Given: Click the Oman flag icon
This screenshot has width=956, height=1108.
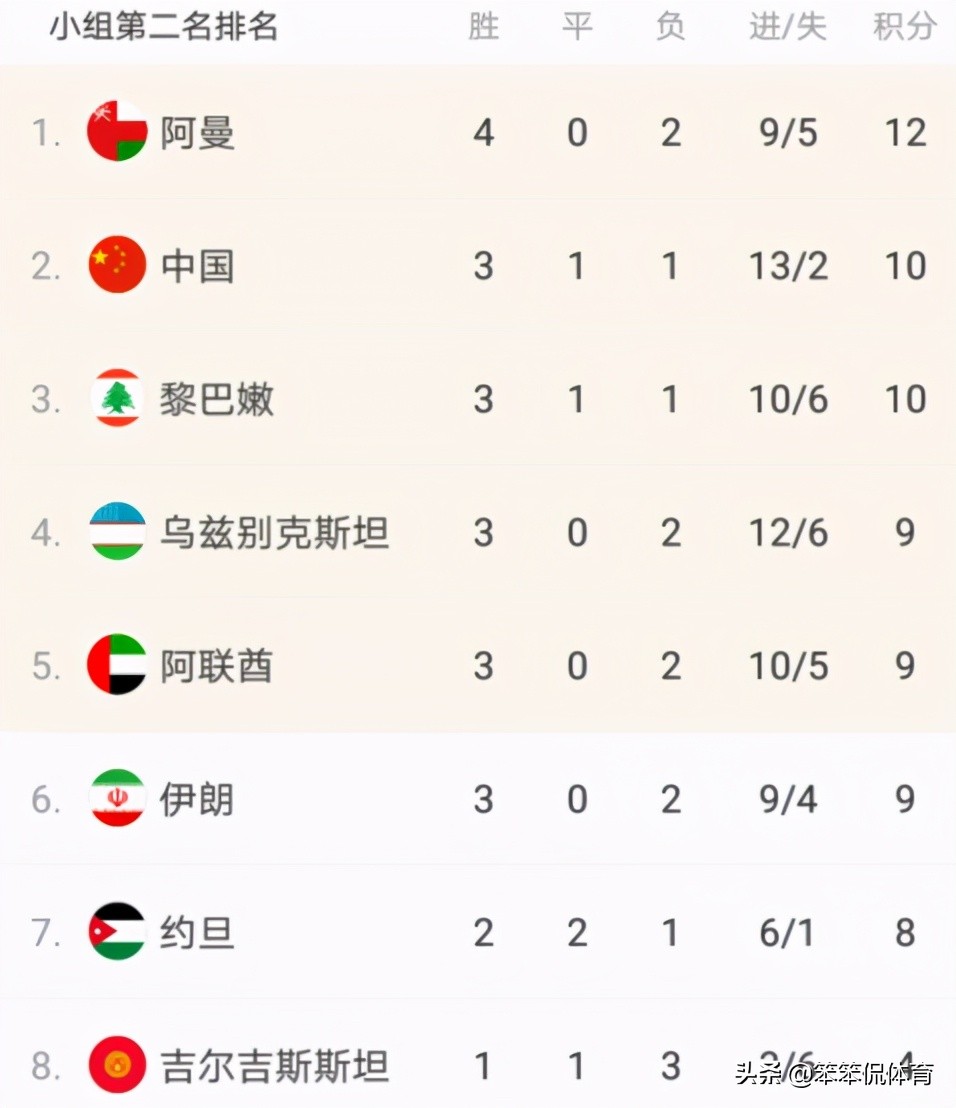Looking at the screenshot, I should (117, 132).
